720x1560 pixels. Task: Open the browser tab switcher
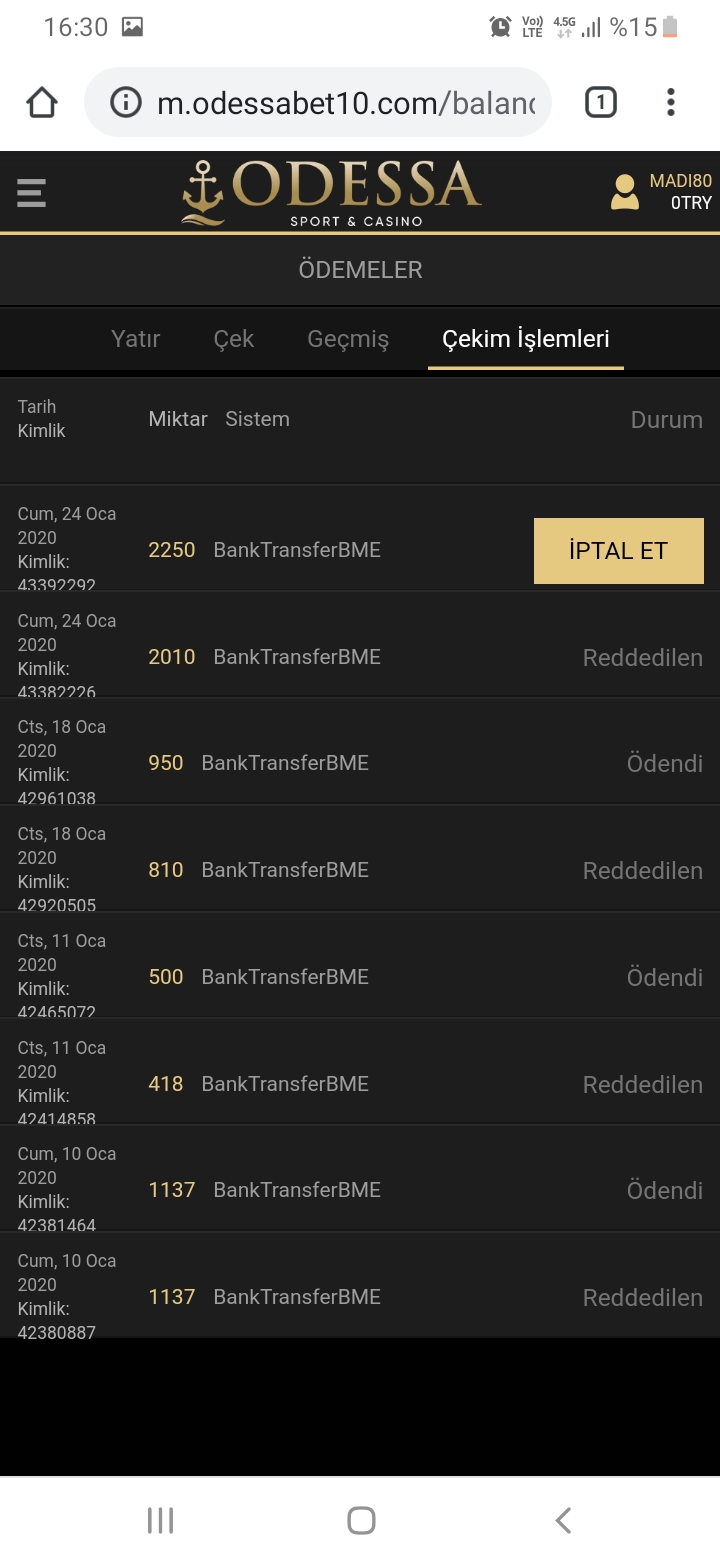[x=600, y=102]
